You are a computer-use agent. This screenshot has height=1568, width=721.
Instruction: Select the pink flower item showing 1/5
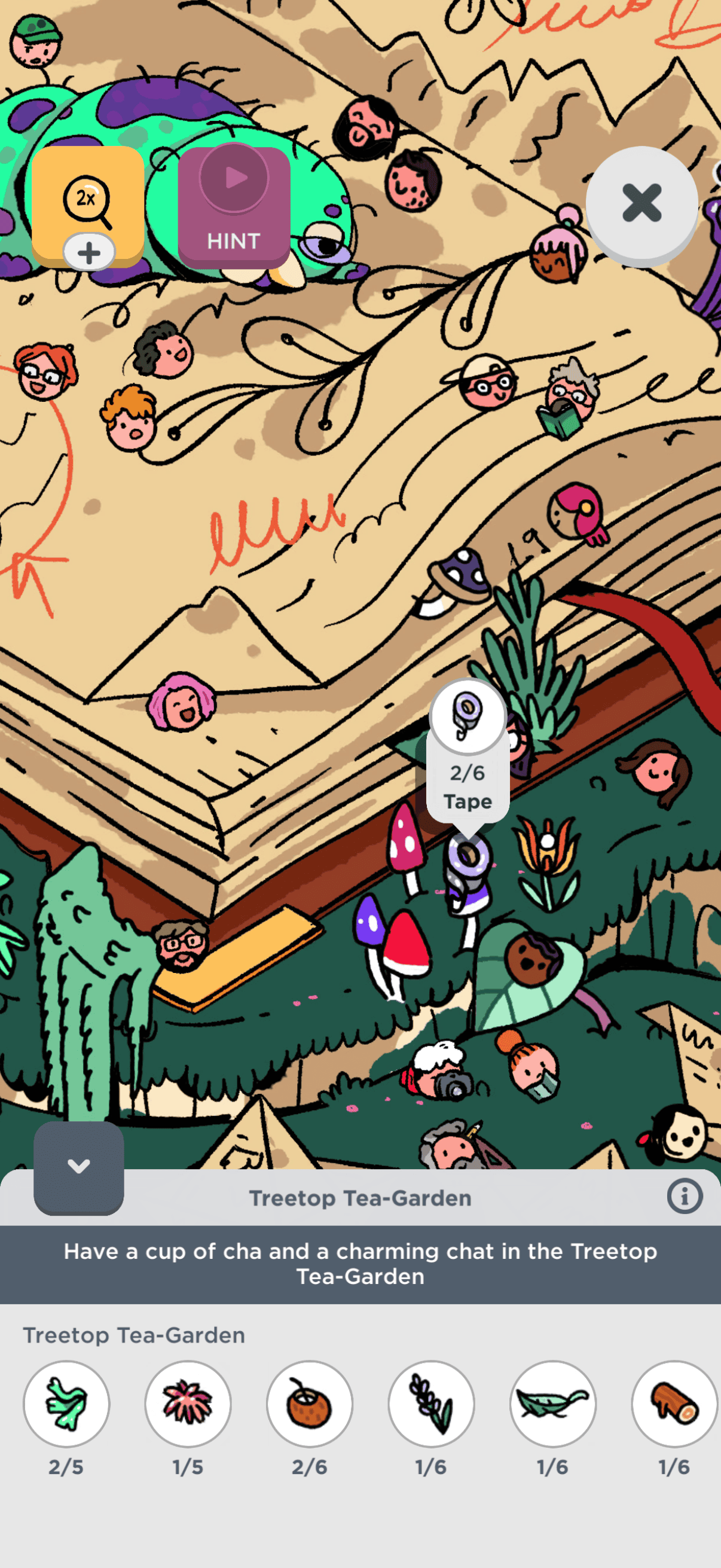coord(187,1404)
